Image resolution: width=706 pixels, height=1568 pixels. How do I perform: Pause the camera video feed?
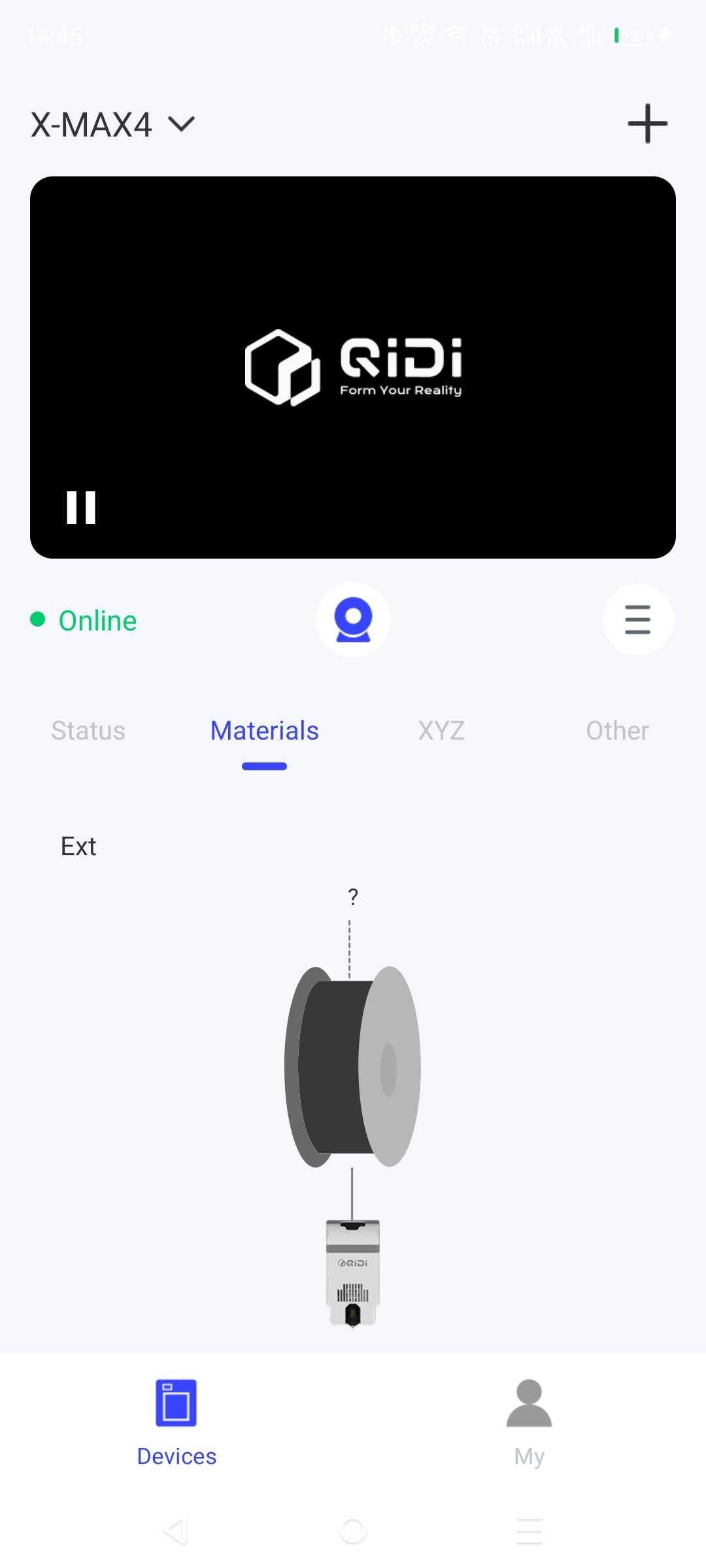[x=81, y=508]
